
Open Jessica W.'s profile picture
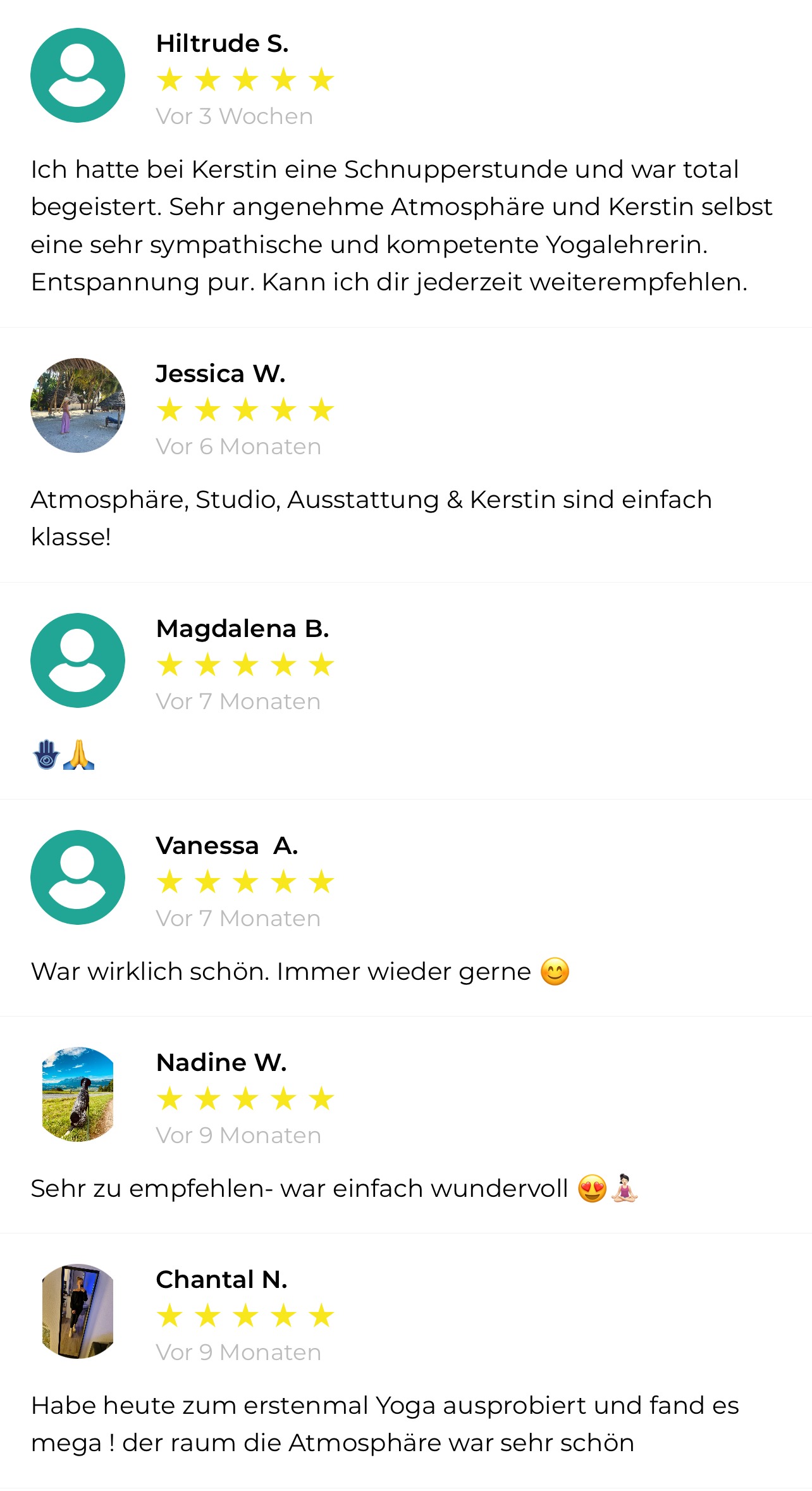tap(78, 405)
